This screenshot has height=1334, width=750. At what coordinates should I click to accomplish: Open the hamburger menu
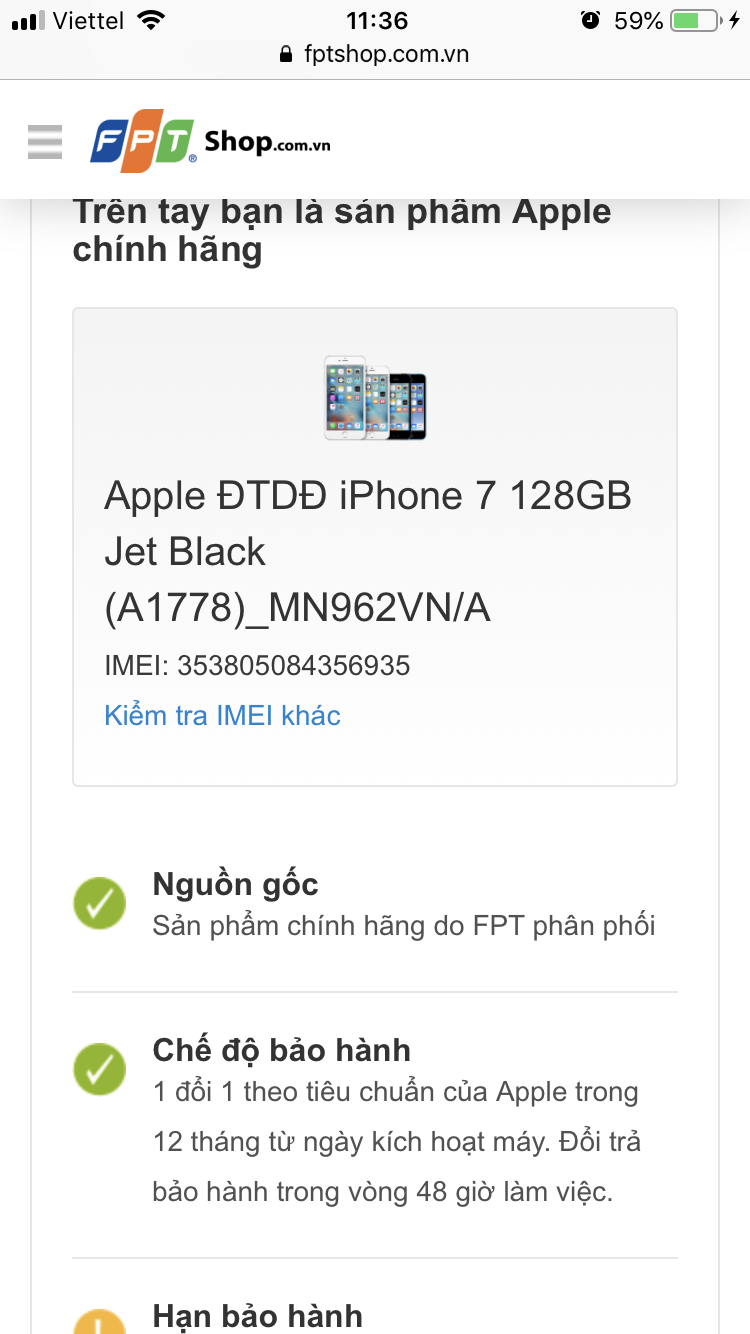(45, 142)
